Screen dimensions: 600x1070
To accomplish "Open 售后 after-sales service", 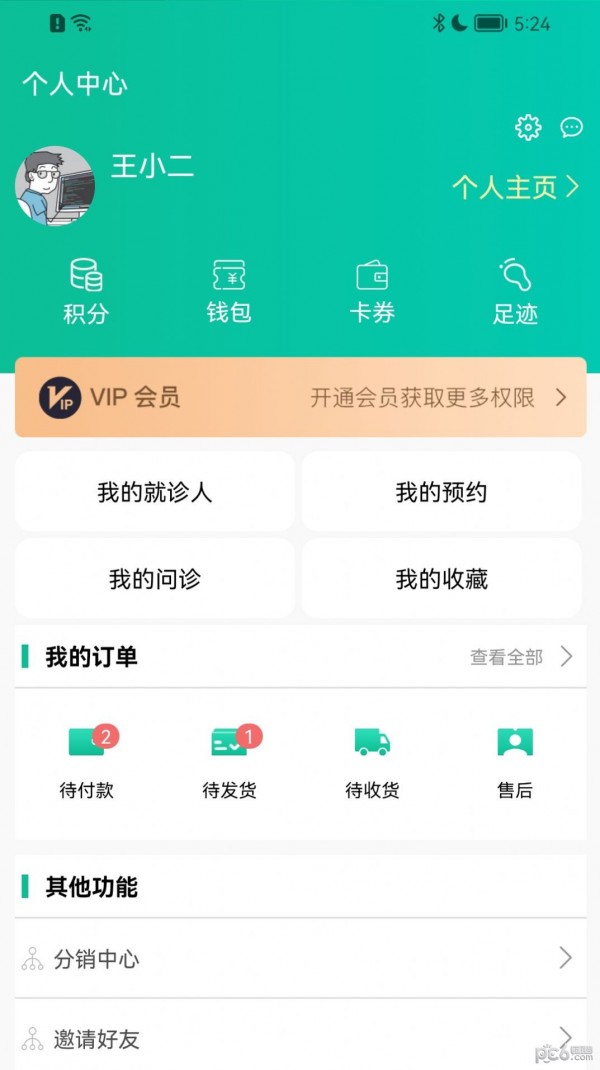I will tap(515, 762).
